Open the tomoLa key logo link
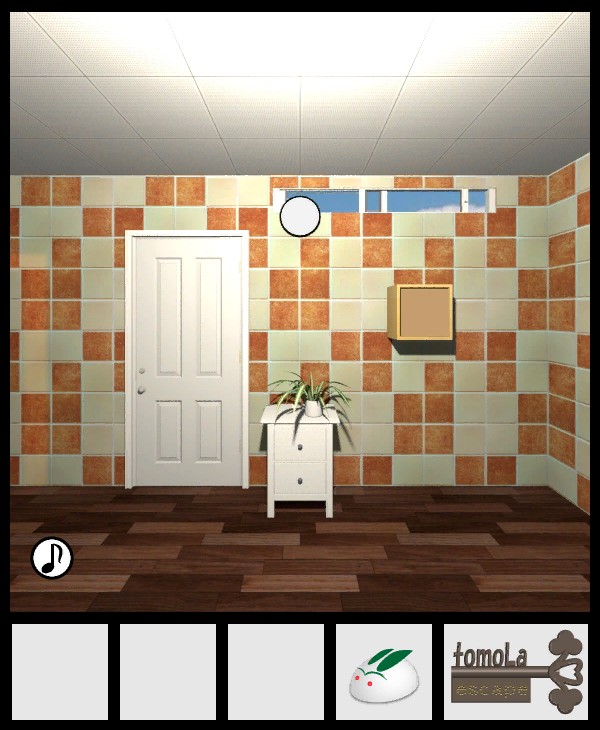 coord(514,671)
